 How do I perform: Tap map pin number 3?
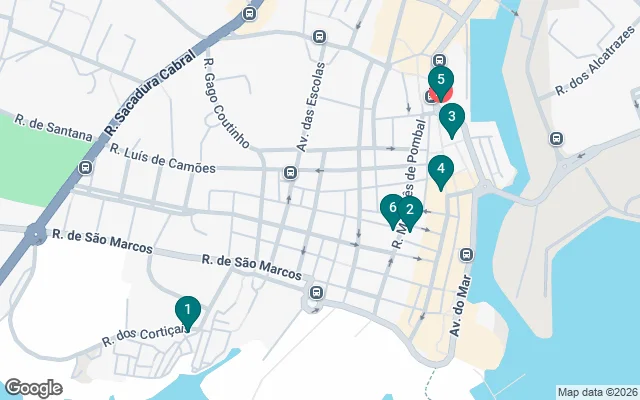452,118
